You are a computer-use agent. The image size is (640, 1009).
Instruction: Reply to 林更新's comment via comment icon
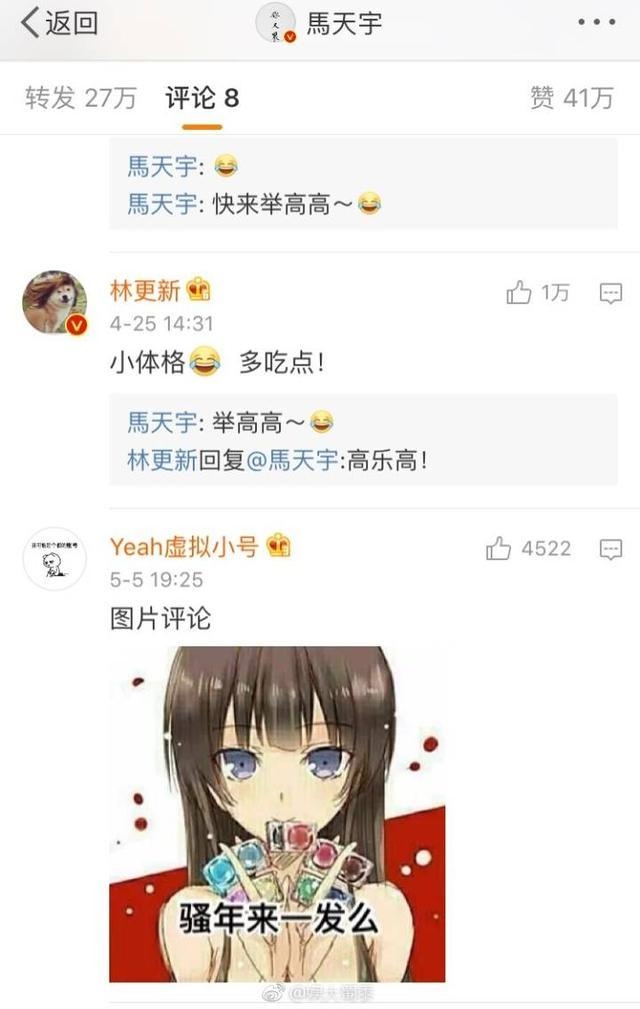pos(611,292)
